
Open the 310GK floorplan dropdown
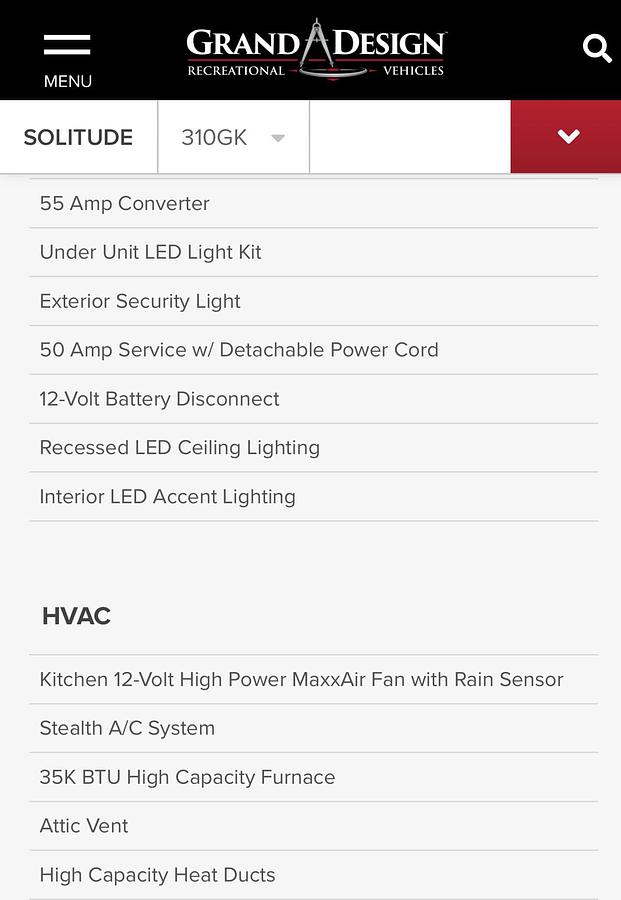click(233, 137)
